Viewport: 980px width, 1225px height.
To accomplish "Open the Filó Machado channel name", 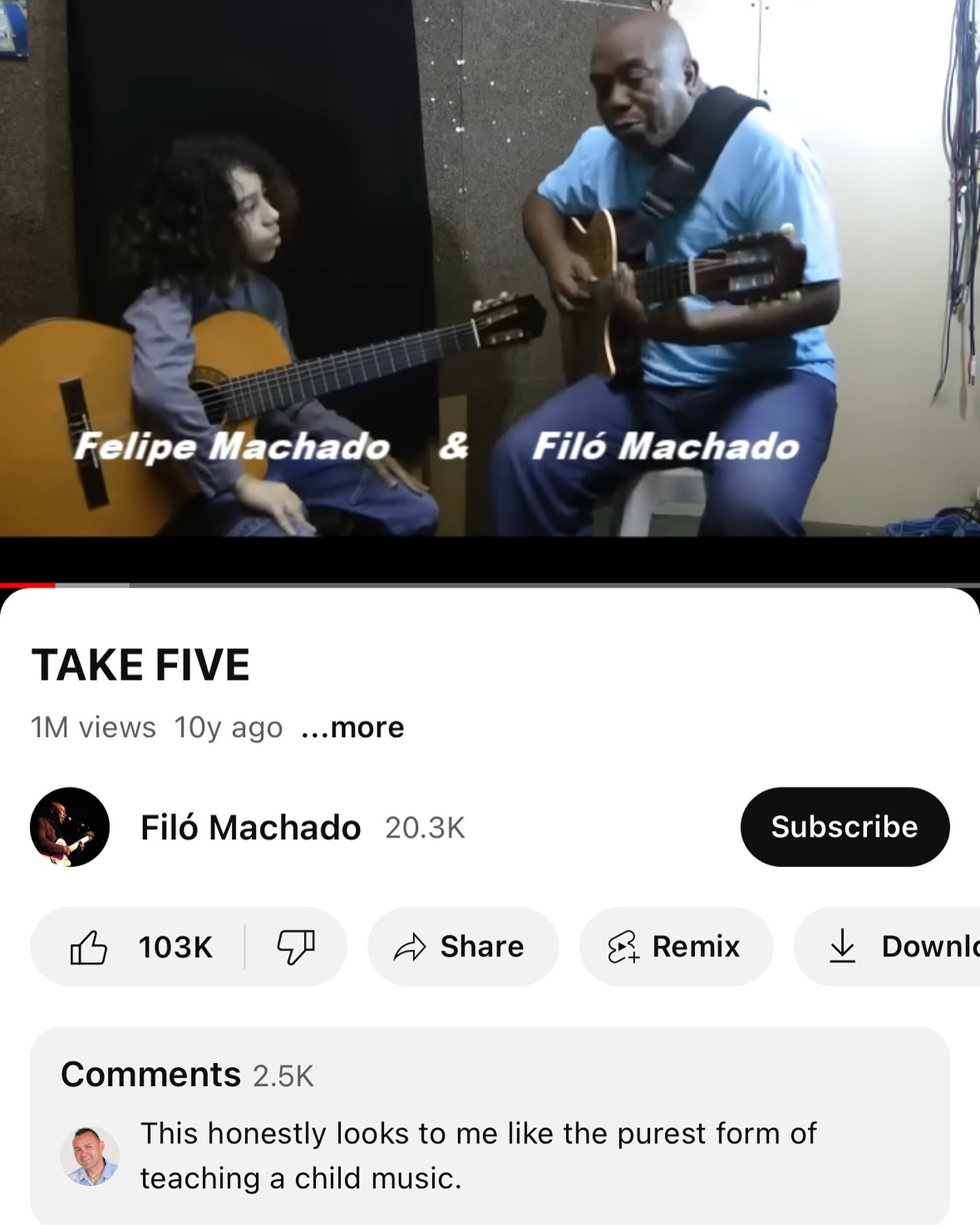I will (250, 828).
